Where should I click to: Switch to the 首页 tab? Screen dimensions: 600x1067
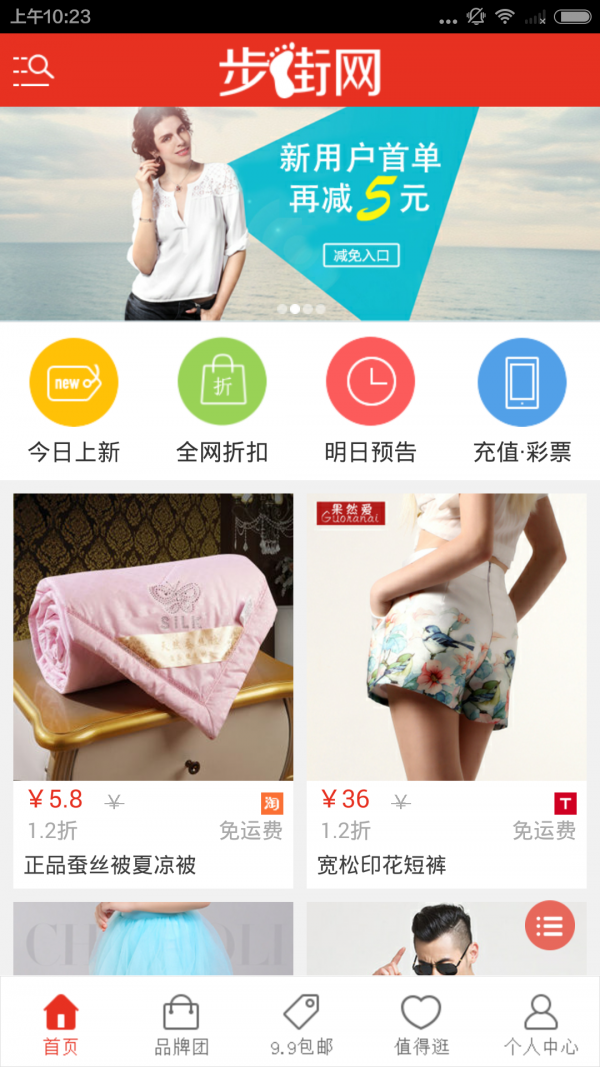[60, 1024]
